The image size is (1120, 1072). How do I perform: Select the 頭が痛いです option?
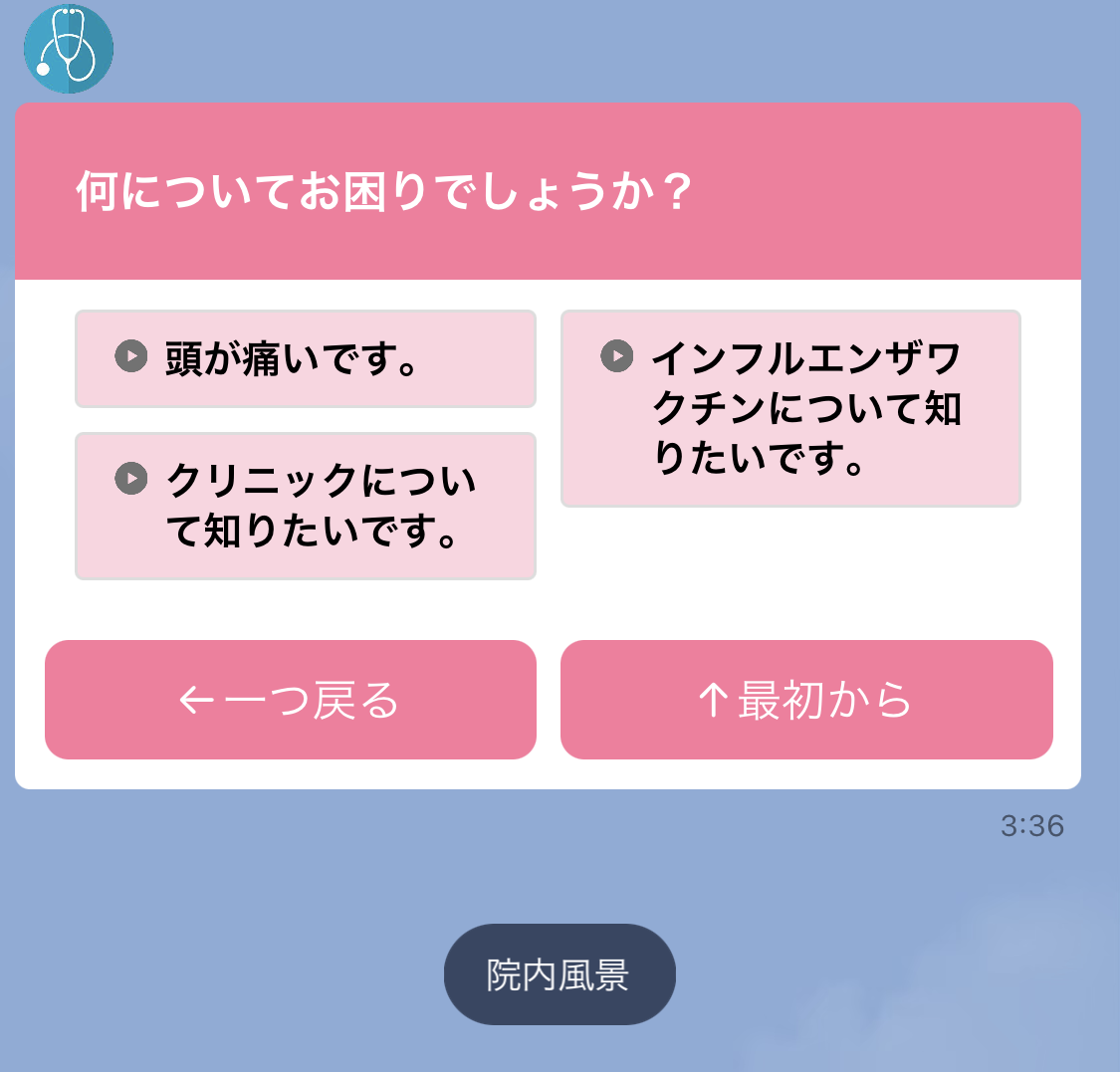click(x=305, y=358)
